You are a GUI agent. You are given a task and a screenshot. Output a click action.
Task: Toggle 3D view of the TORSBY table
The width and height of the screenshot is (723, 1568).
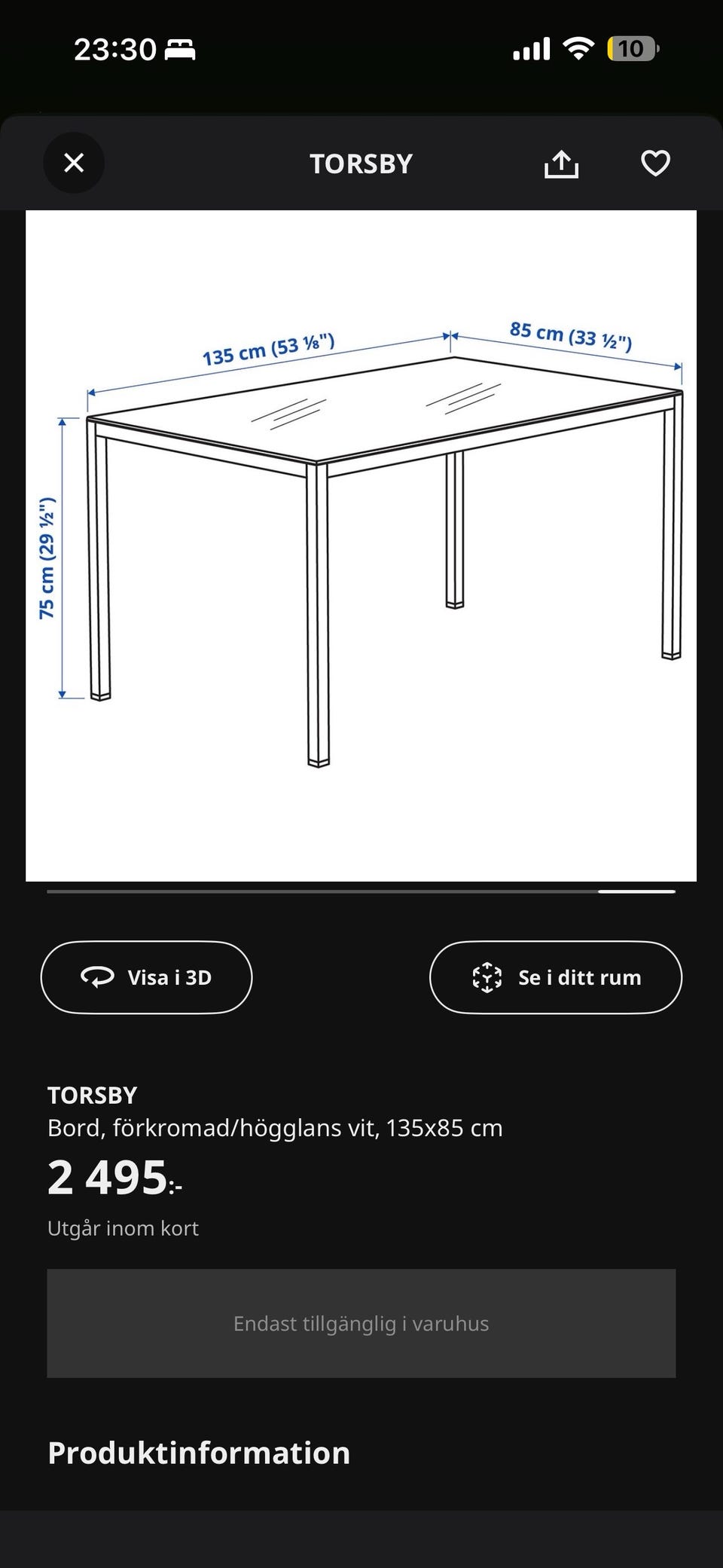[146, 977]
